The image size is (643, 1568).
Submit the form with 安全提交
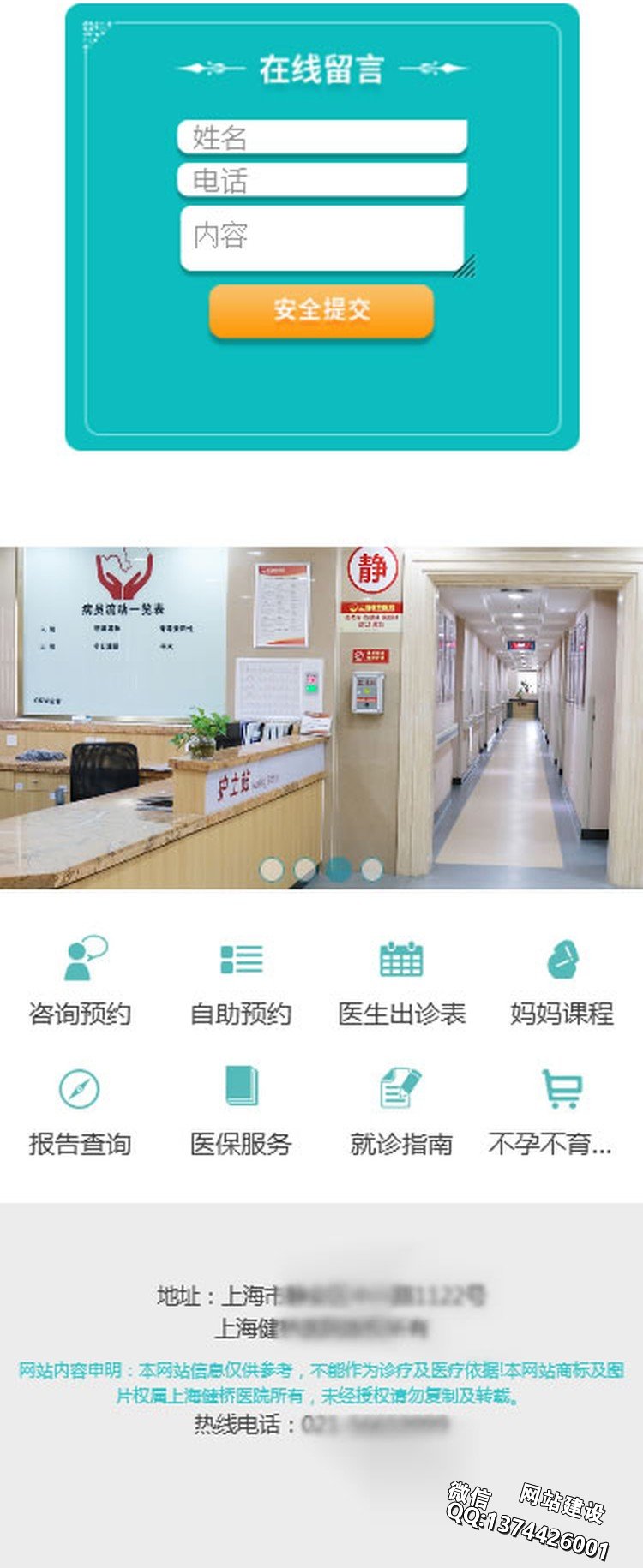[321, 310]
